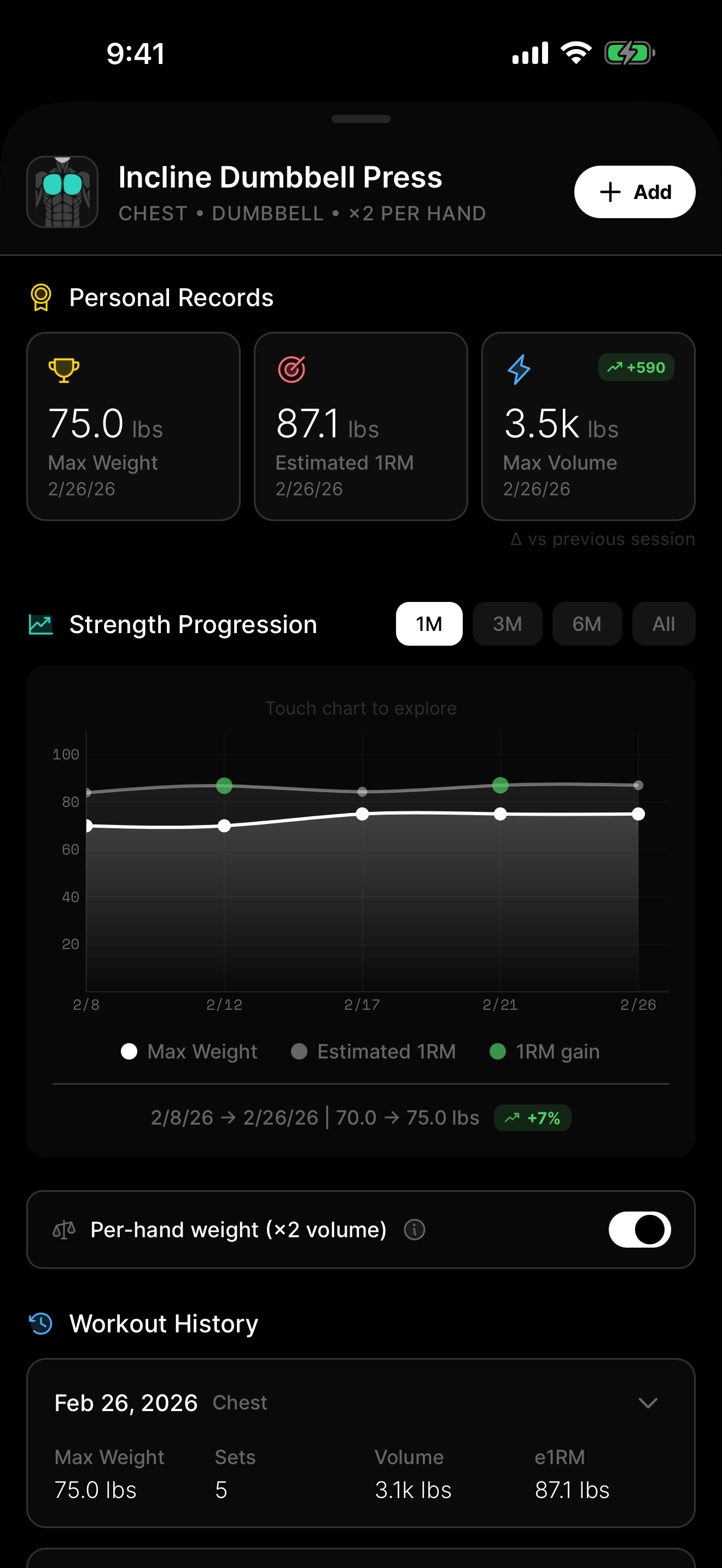Select the All time range
Image resolution: width=722 pixels, height=1568 pixels.
click(x=663, y=624)
